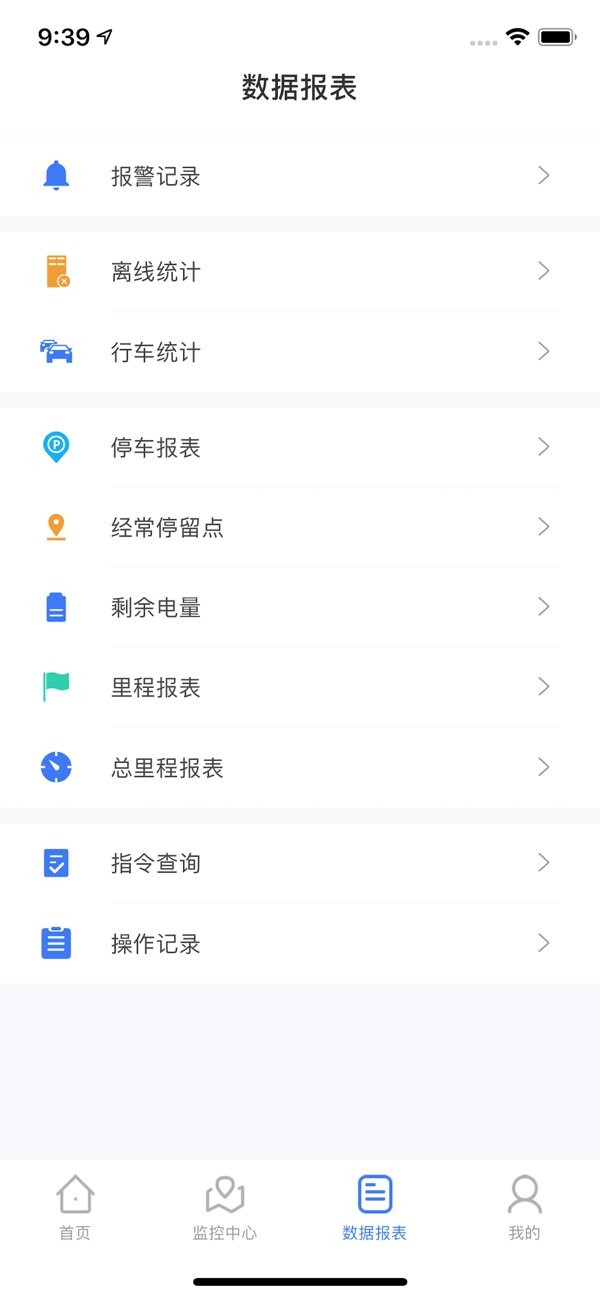The image size is (600, 1299).
Task: Open 离线统计 offline statistics
Action: pos(300,271)
